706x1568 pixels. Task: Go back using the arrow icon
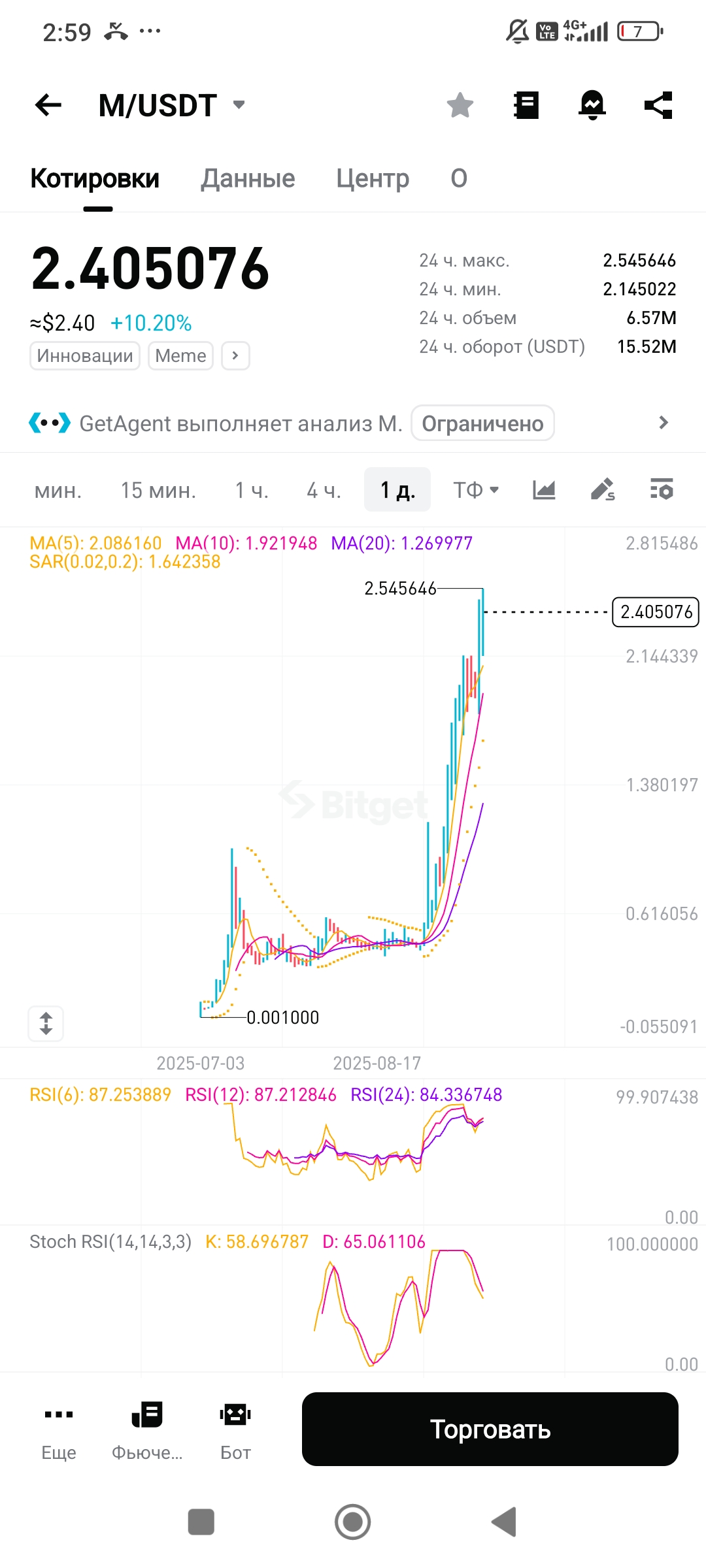pyautogui.click(x=48, y=105)
